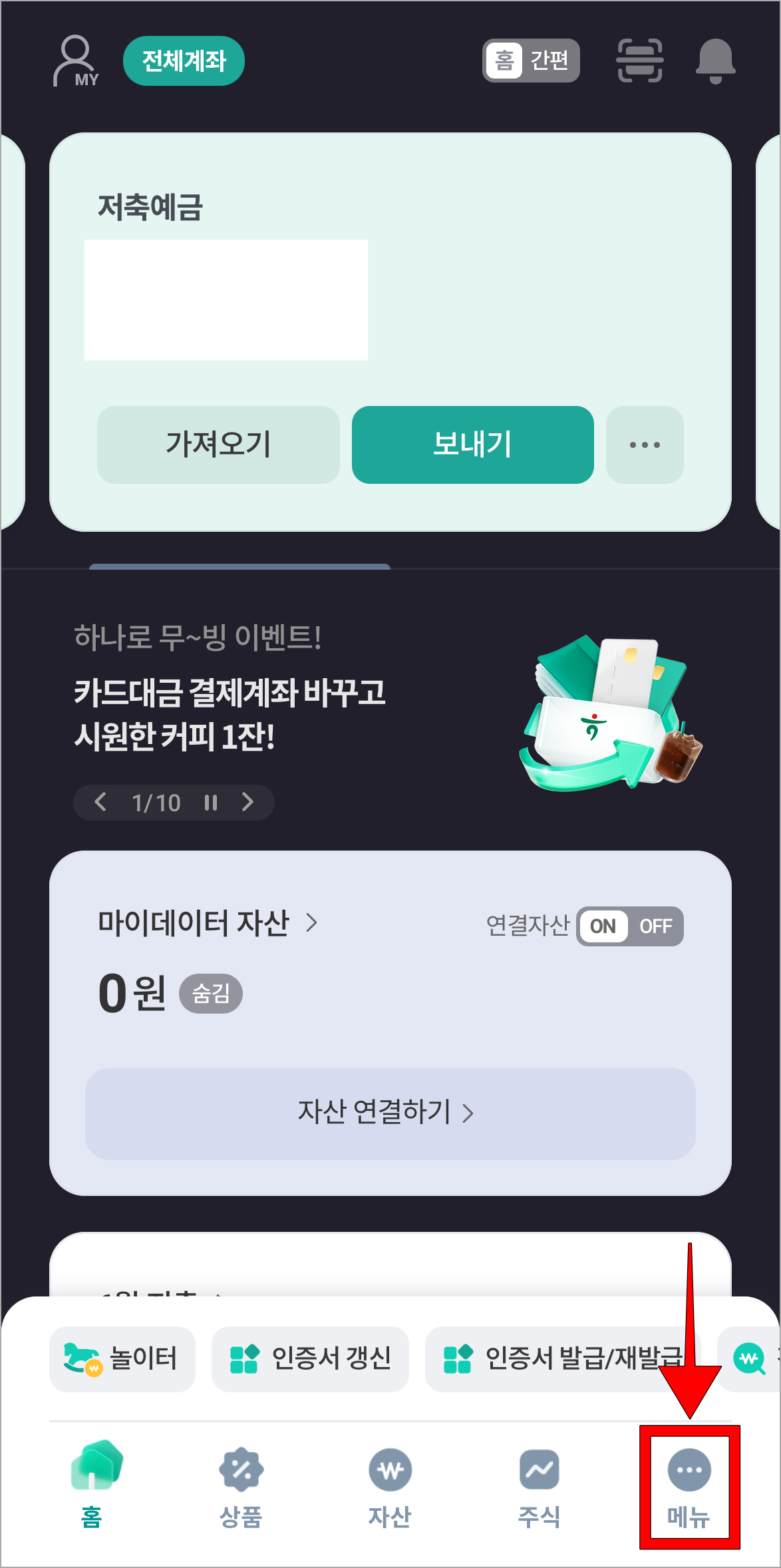Pause the banner carousel
The height and width of the screenshot is (1568, 781).
211,803
